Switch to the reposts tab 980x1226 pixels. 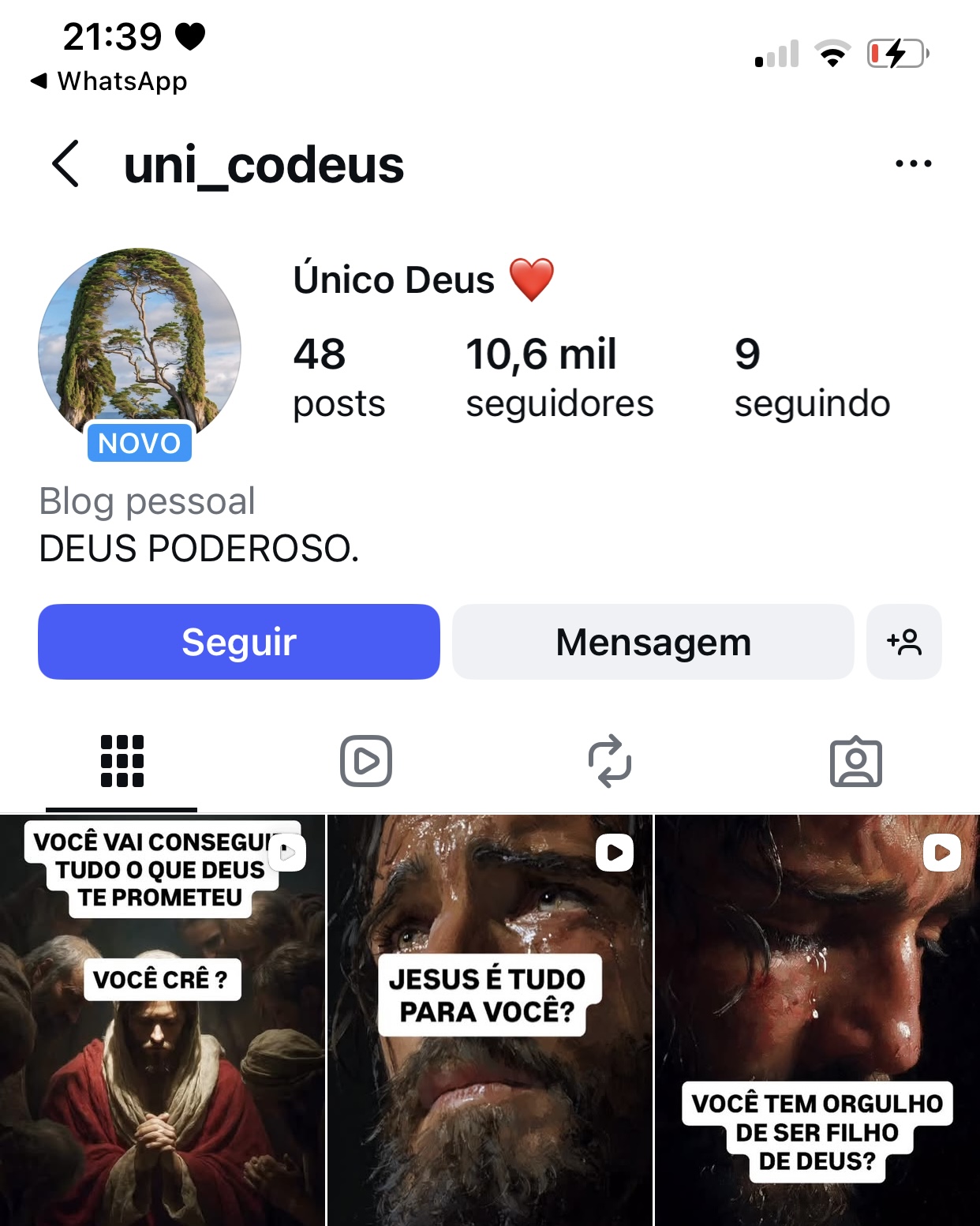point(610,761)
